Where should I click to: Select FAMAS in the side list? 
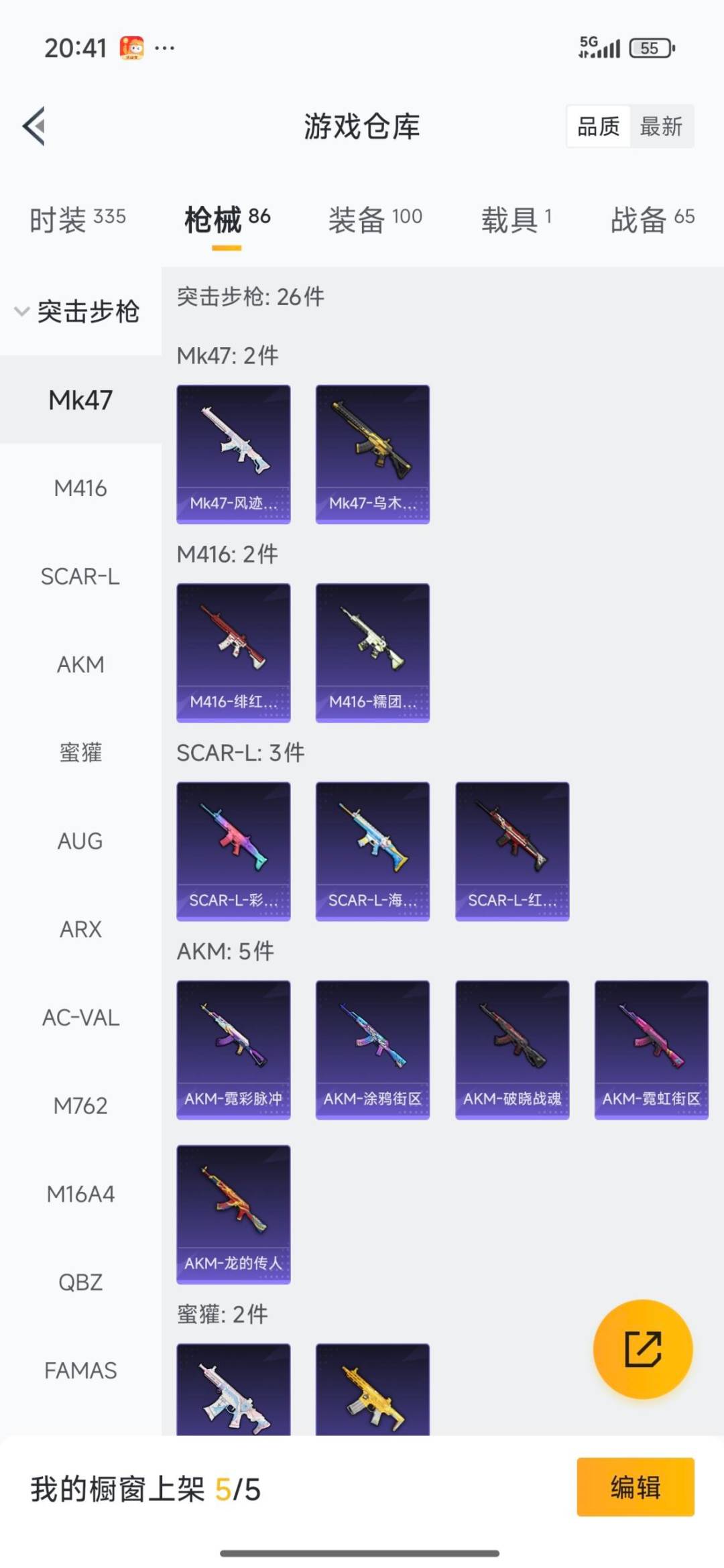(80, 1370)
